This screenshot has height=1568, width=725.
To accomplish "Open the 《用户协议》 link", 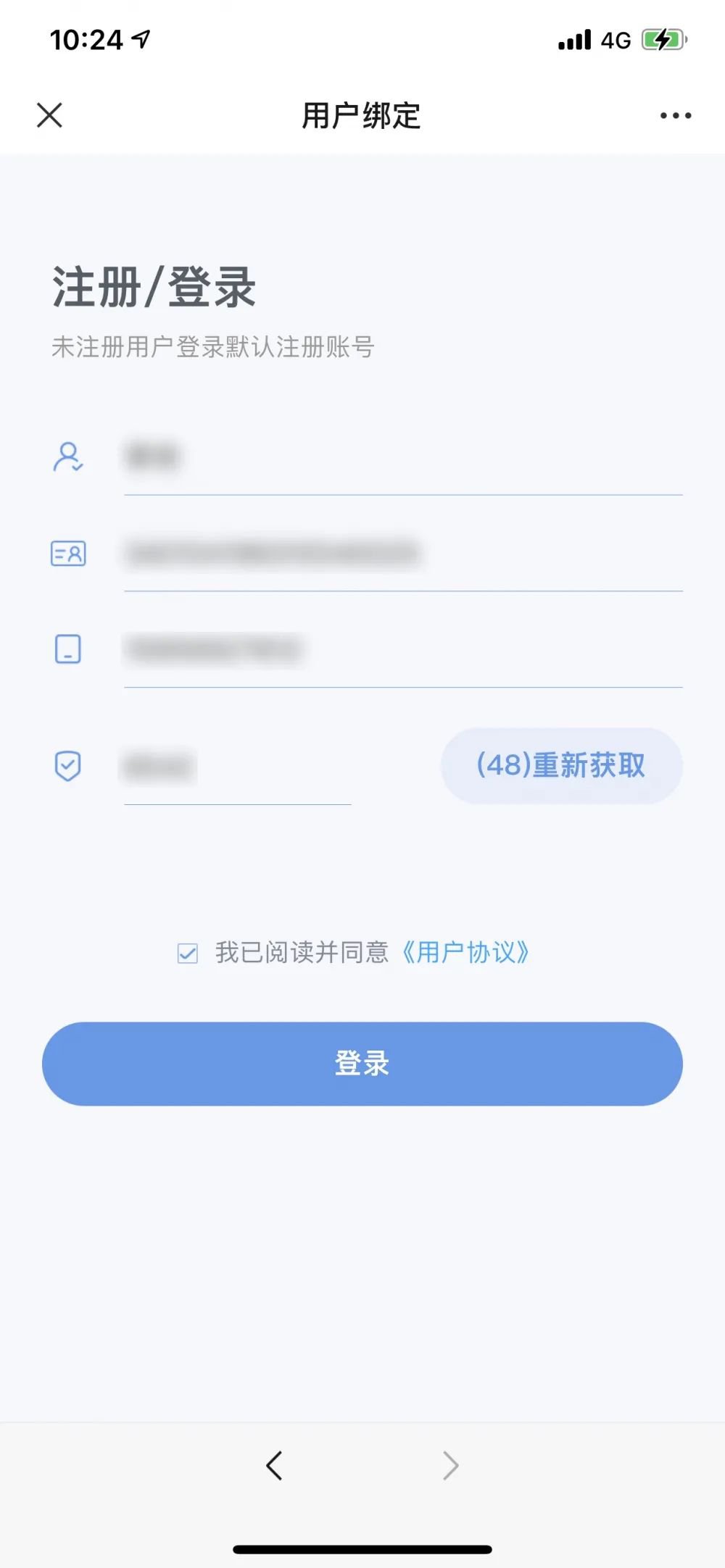I will pos(465,953).
